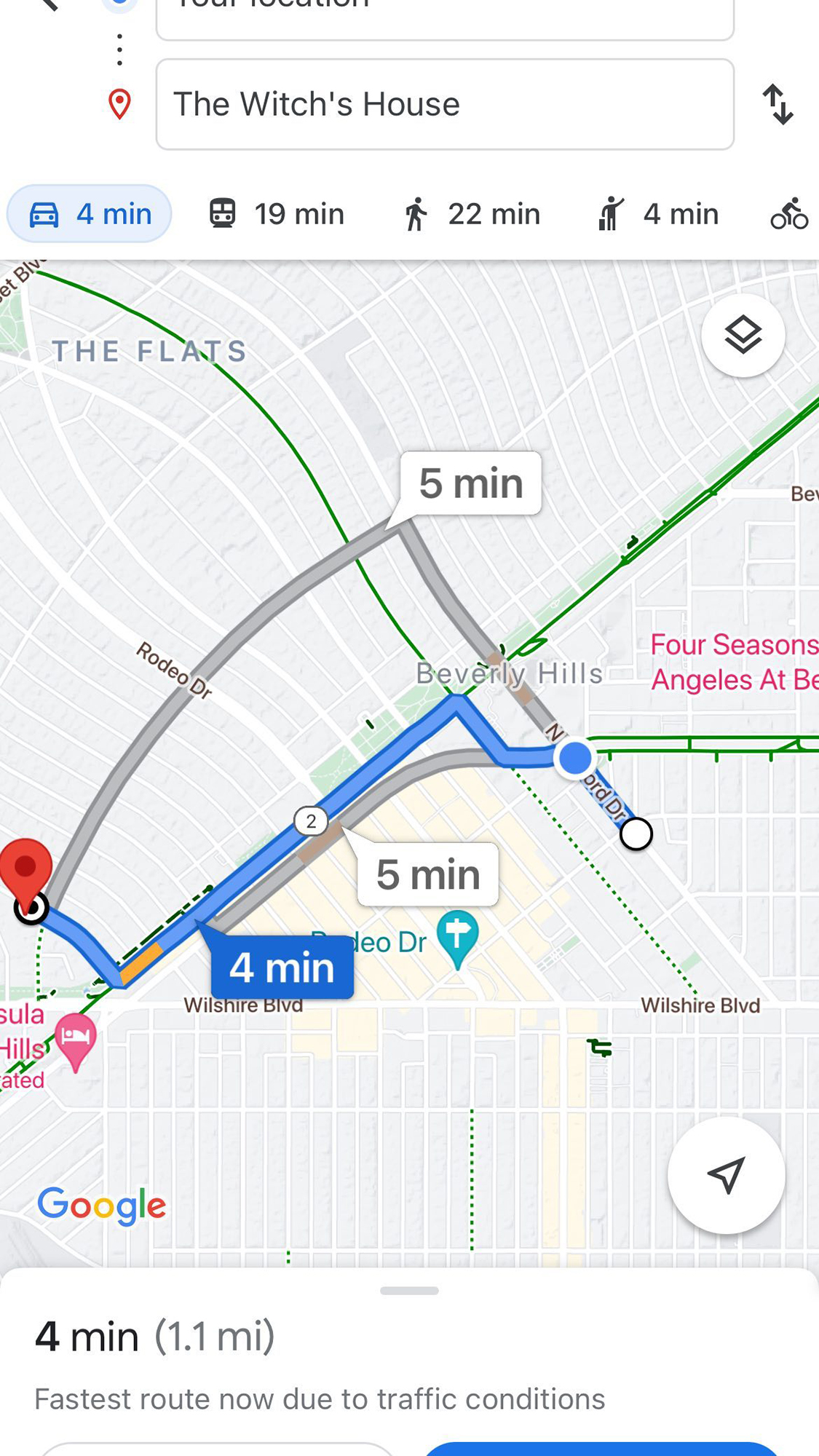Edit the starting location field

(x=444, y=16)
